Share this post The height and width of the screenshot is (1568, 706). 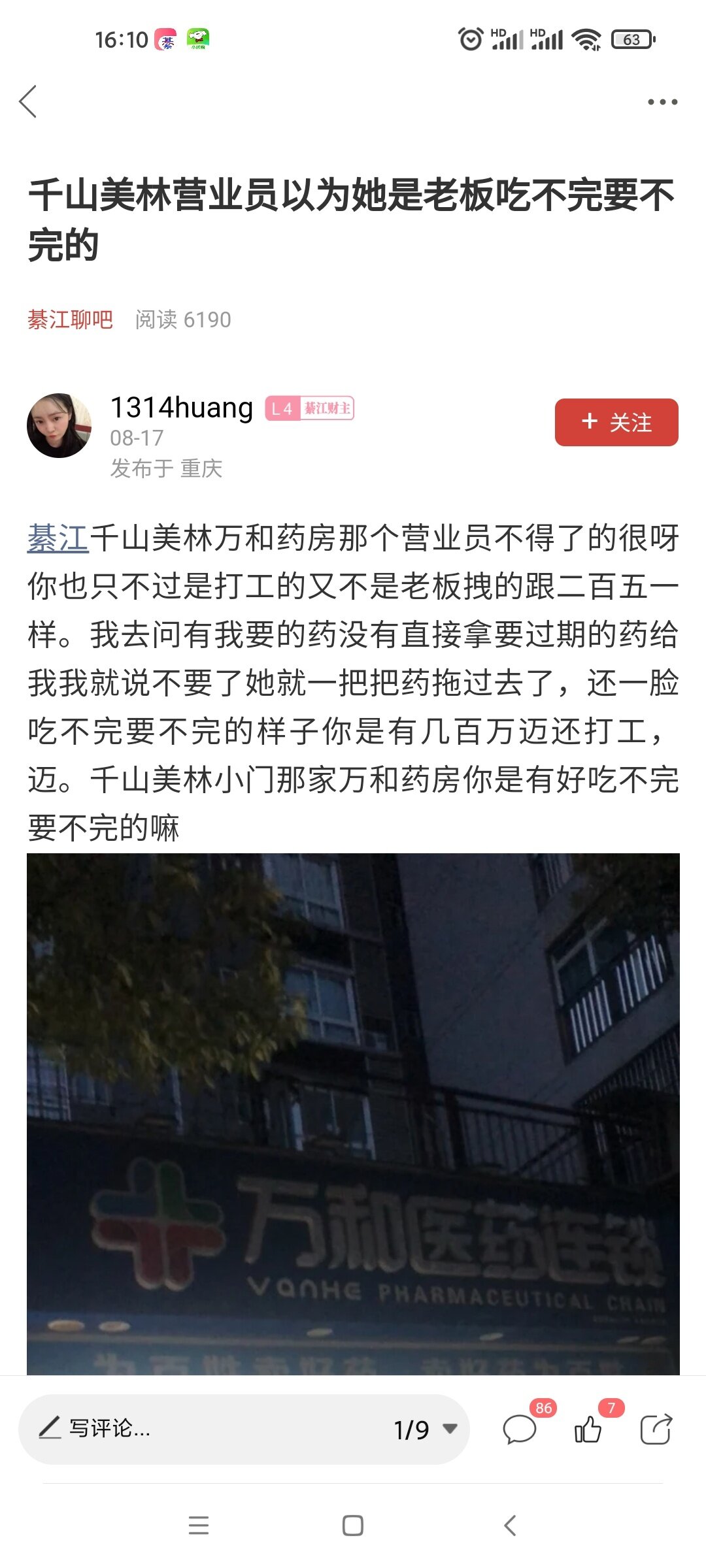[656, 1429]
